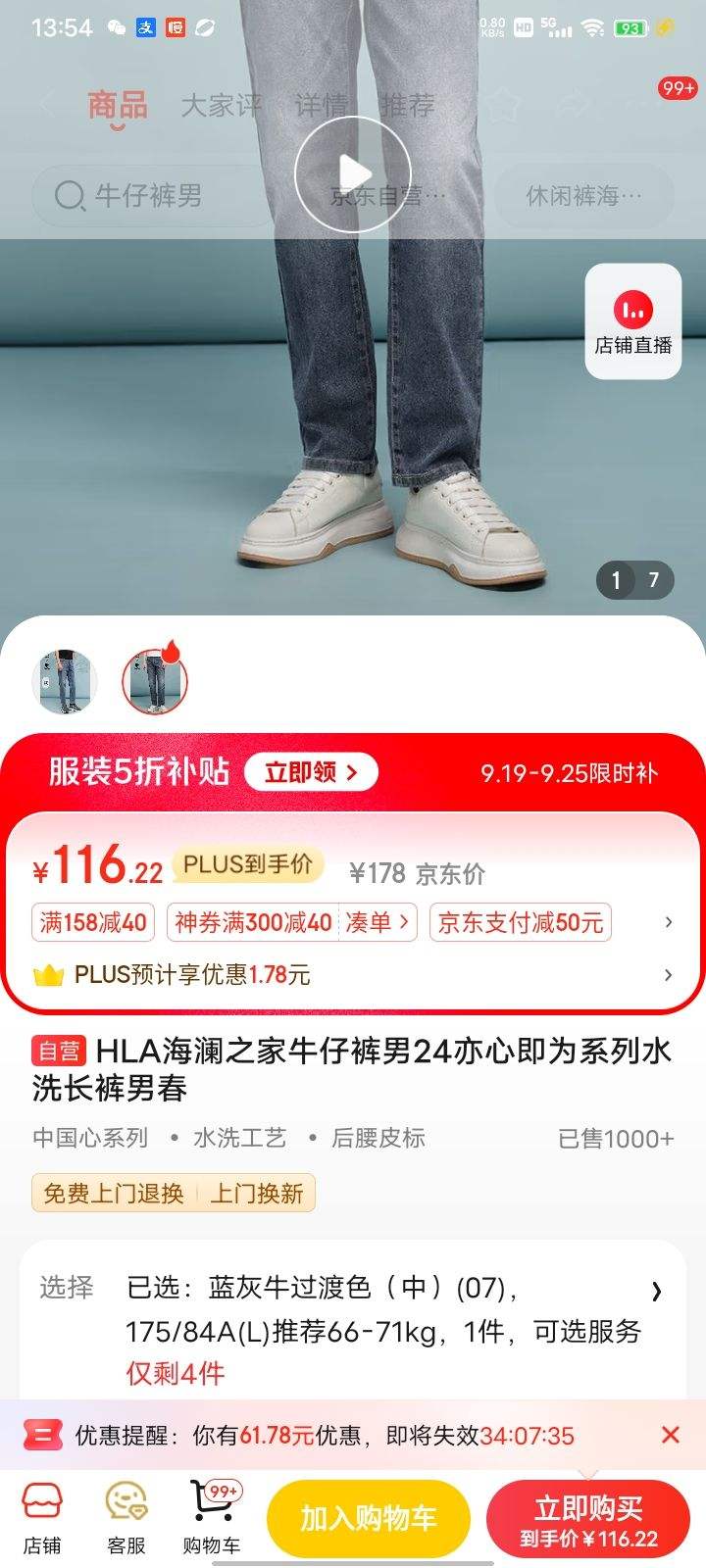Open 店铺直播 store livestream
This screenshot has width=706, height=1568.
632,321
